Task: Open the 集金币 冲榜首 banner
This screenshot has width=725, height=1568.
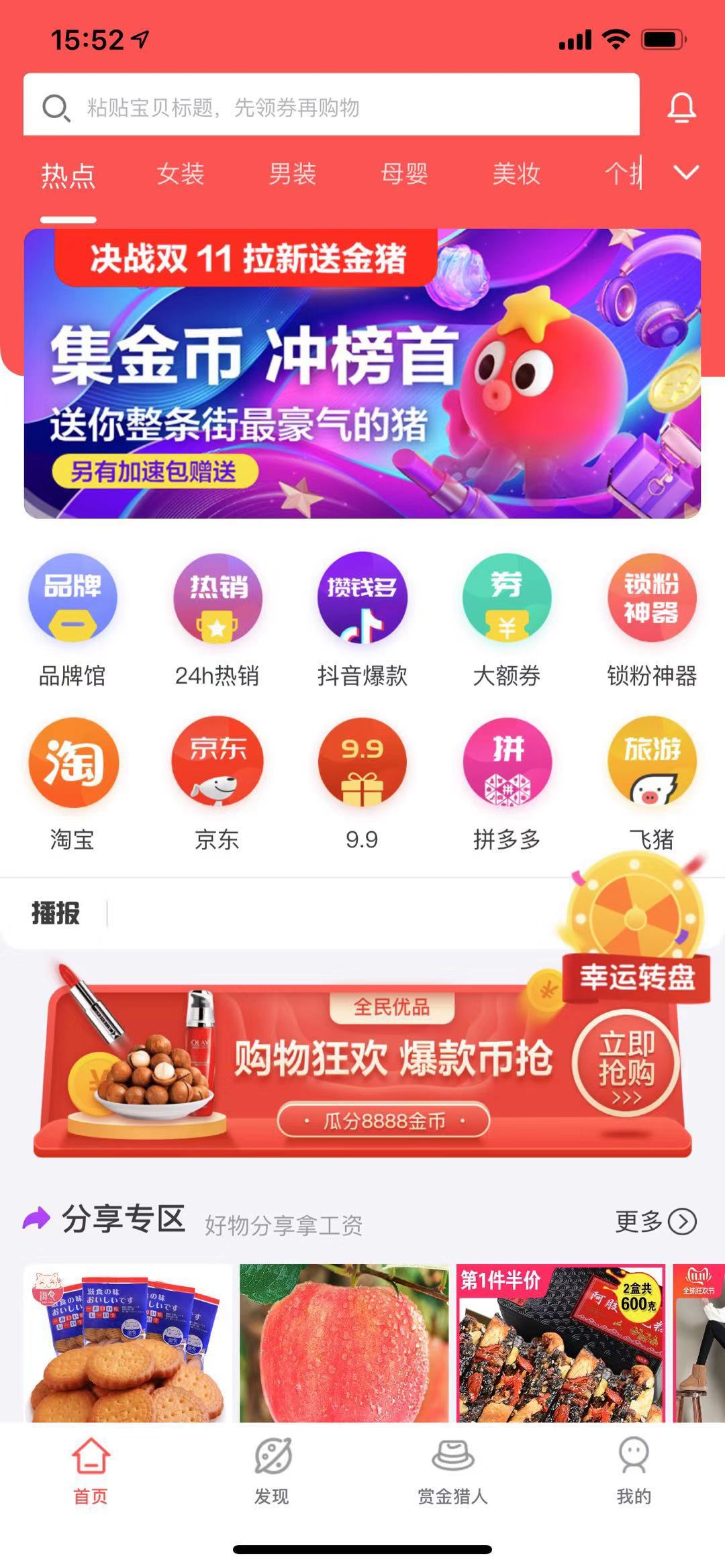Action: pos(362,374)
